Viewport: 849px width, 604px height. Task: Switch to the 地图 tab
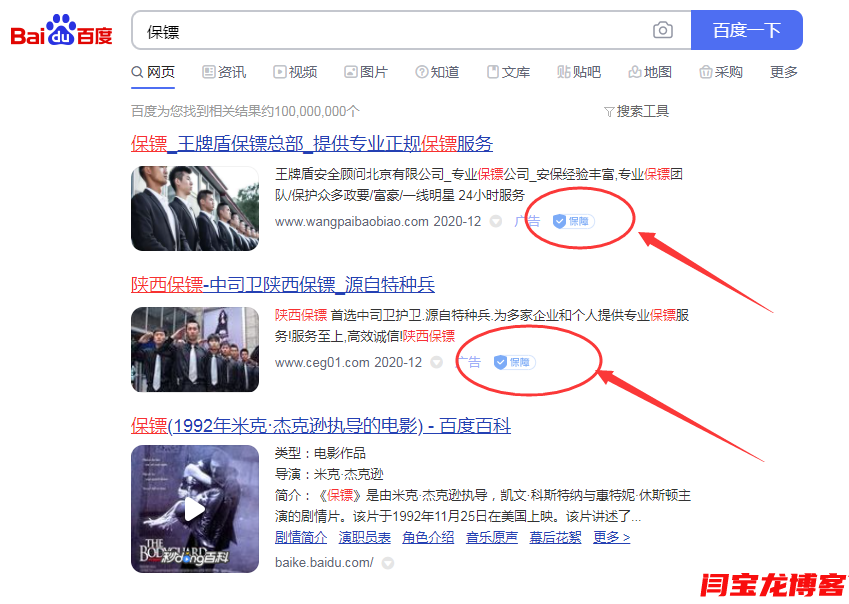[x=650, y=72]
